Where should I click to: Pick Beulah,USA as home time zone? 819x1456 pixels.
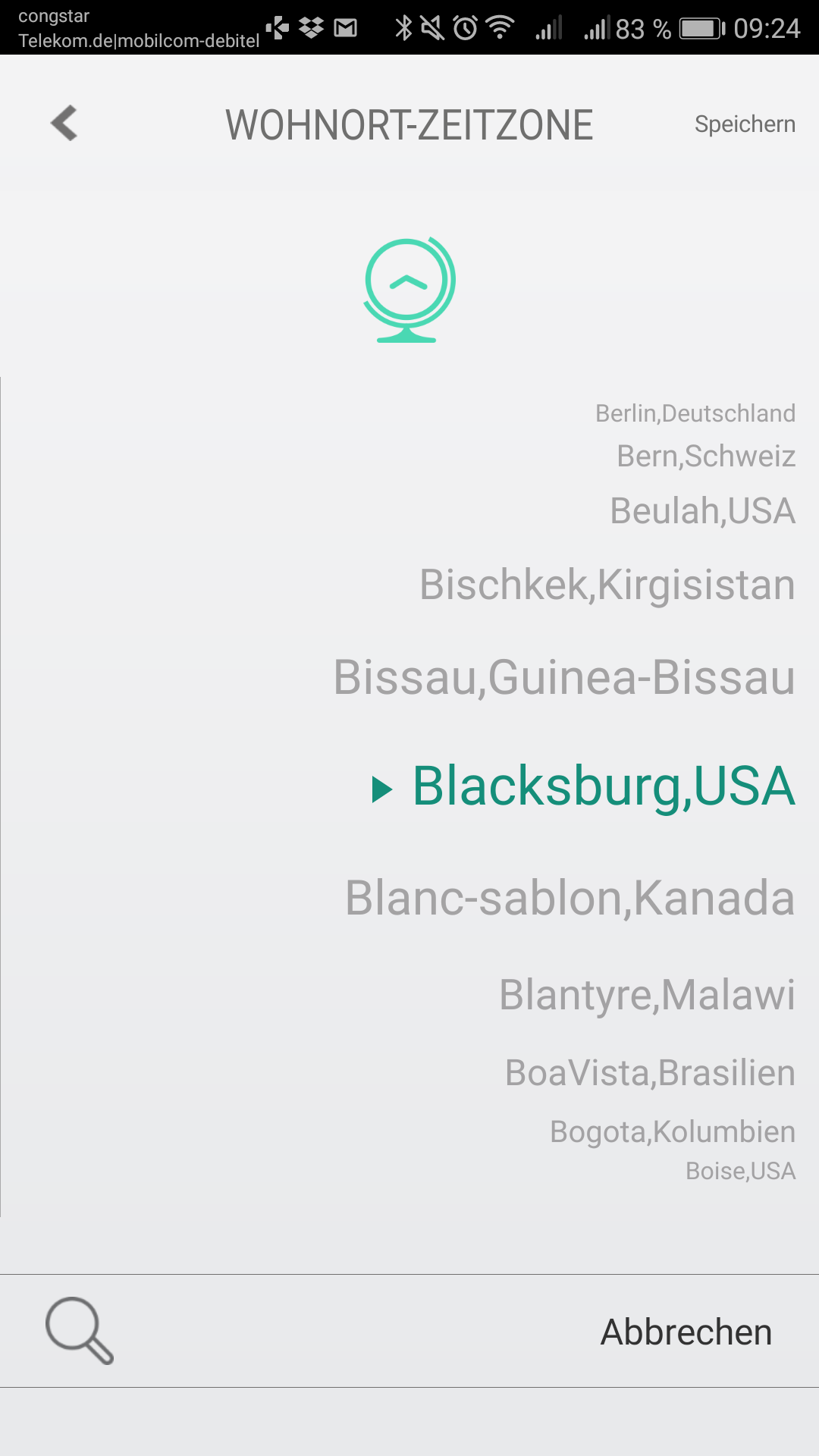[702, 510]
